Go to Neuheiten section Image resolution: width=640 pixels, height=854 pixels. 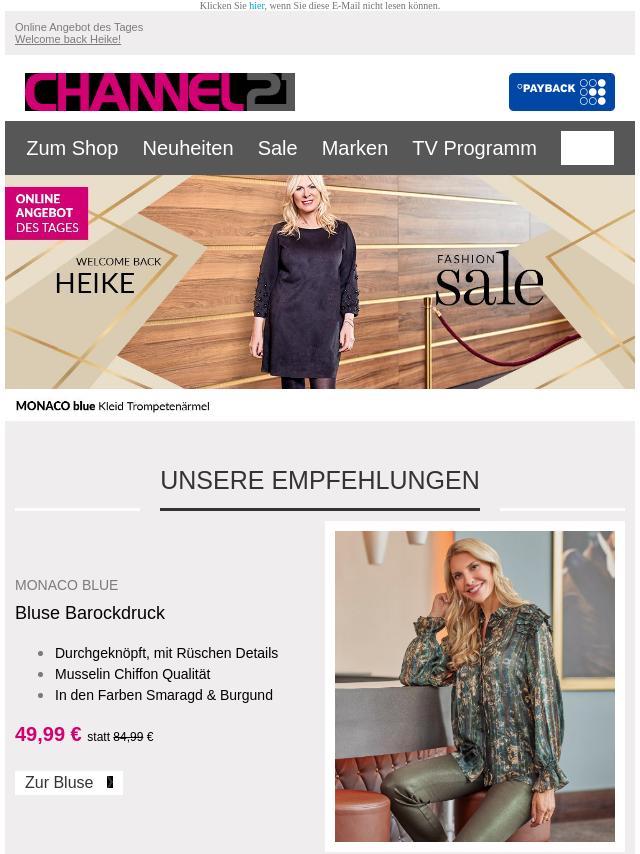(x=187, y=148)
